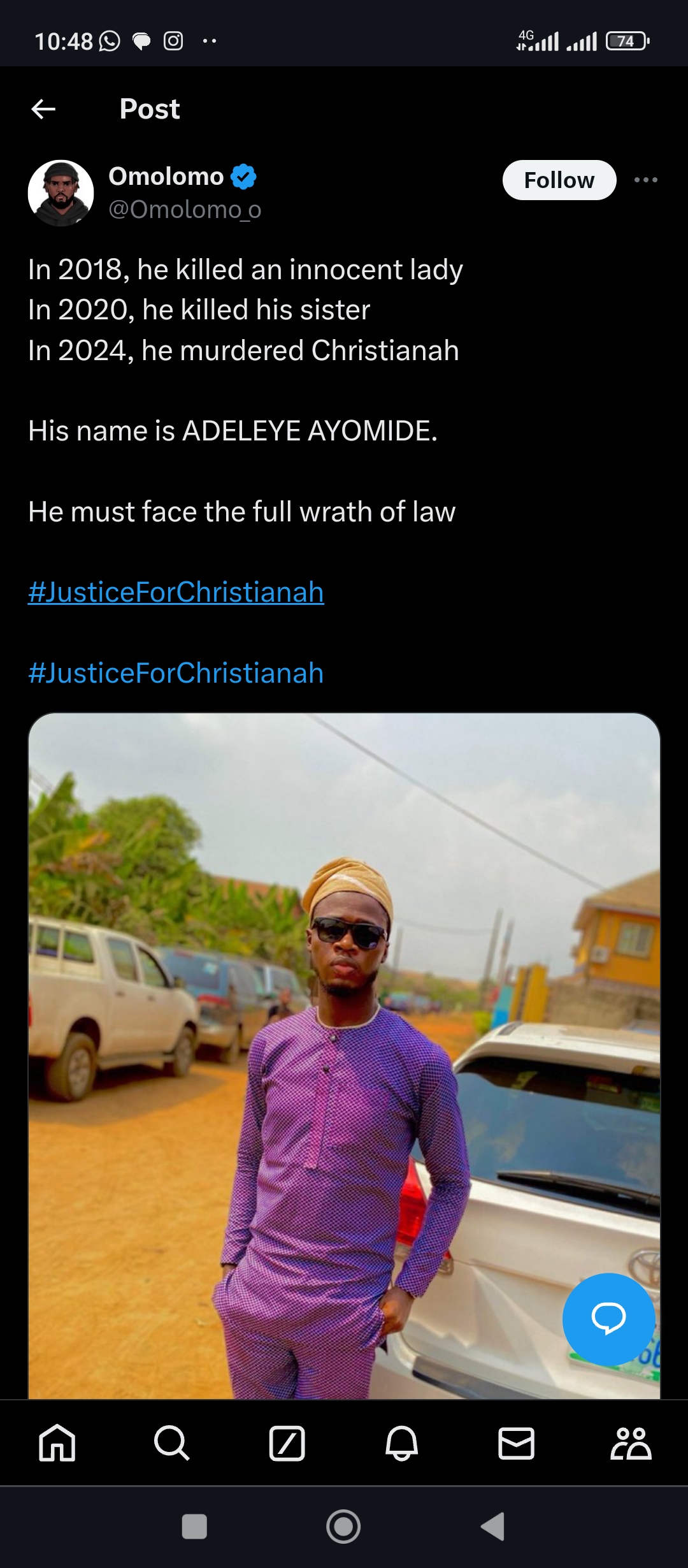This screenshot has height=1568, width=688.
Task: Open Omolomo's profile picture
Action: click(61, 193)
